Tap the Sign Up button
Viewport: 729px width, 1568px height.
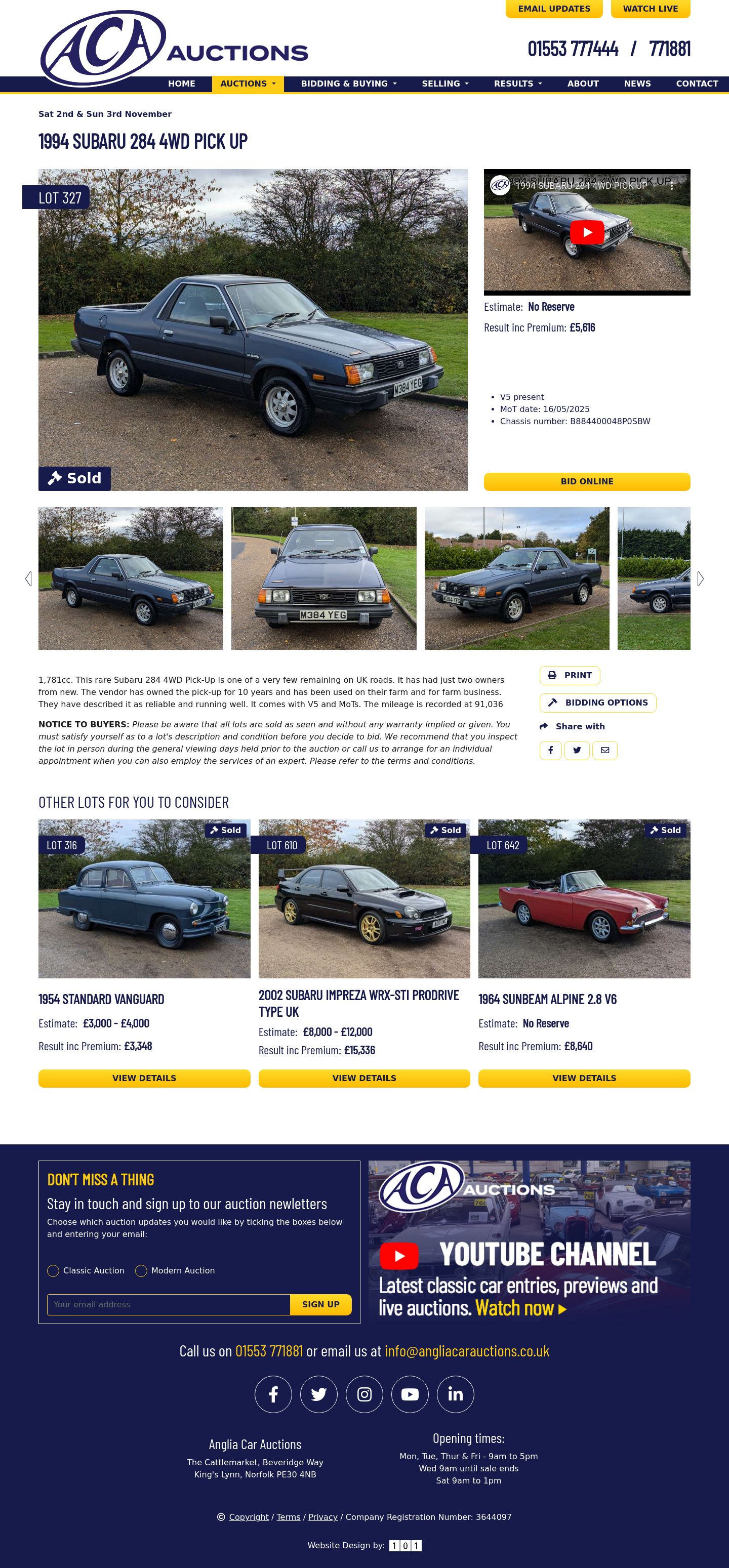click(320, 1304)
